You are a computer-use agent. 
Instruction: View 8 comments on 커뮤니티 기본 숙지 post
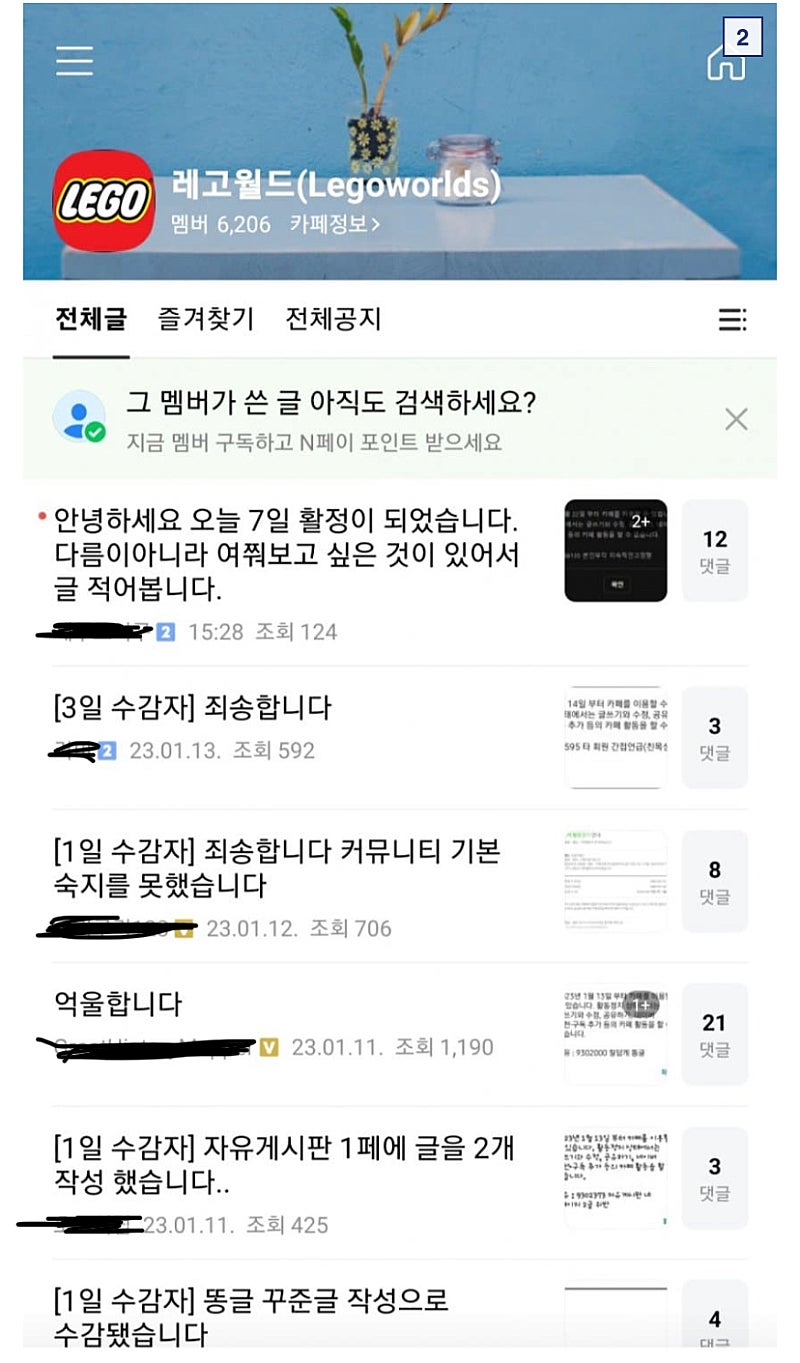714,881
